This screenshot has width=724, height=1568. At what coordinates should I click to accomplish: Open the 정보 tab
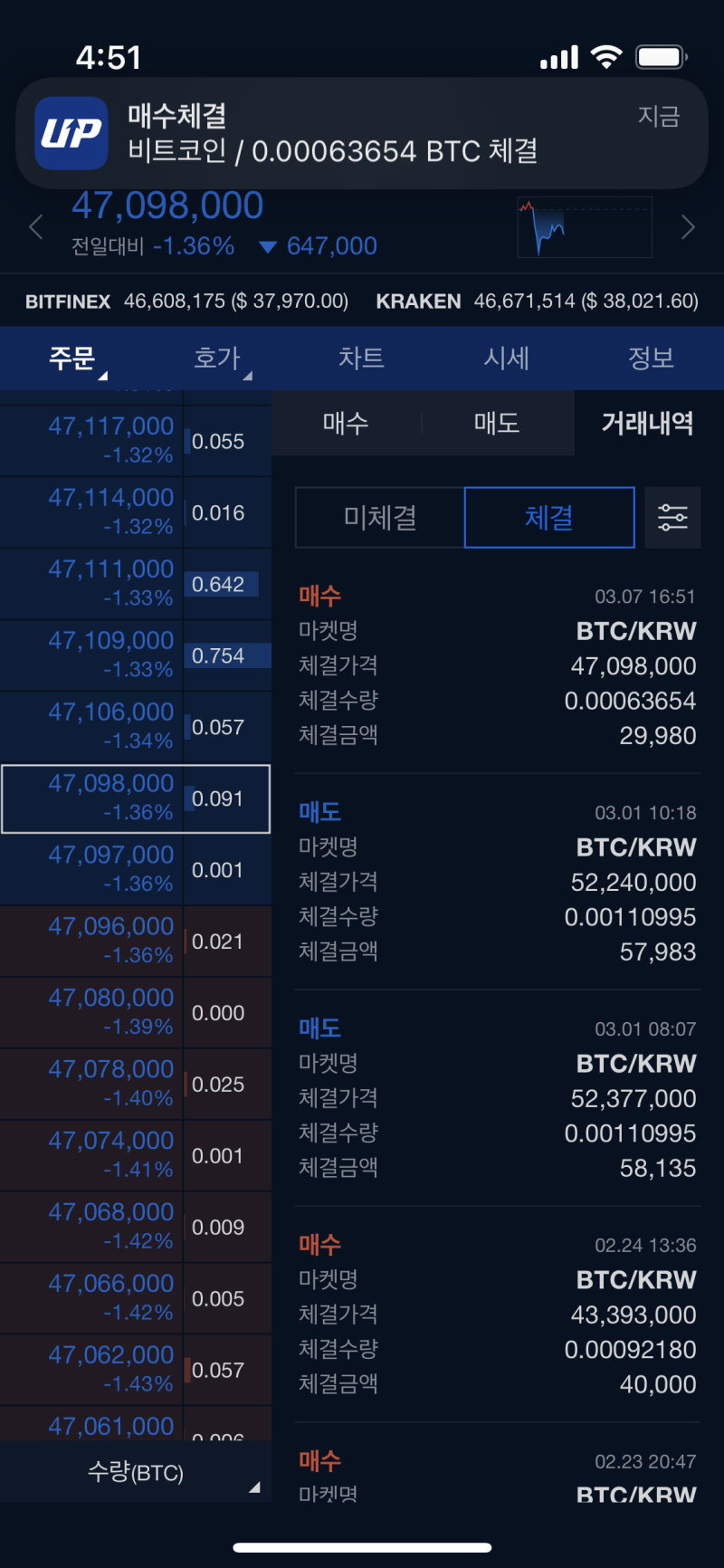coord(652,359)
